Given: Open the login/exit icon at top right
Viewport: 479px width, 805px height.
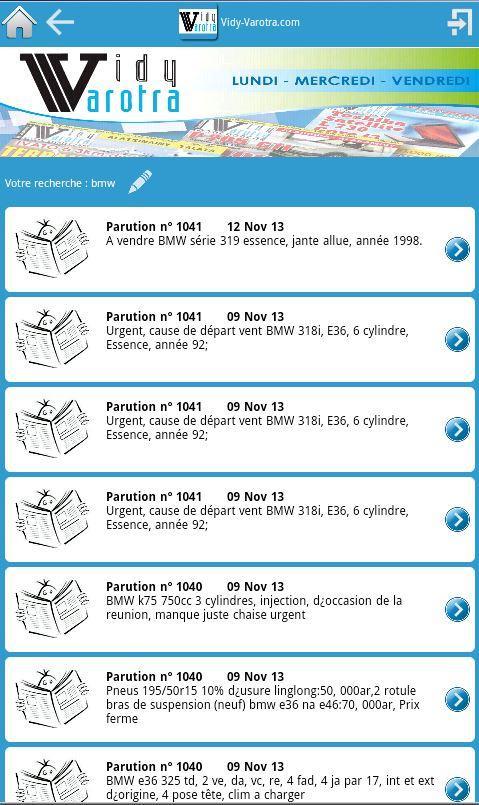Looking at the screenshot, I should pos(459,22).
